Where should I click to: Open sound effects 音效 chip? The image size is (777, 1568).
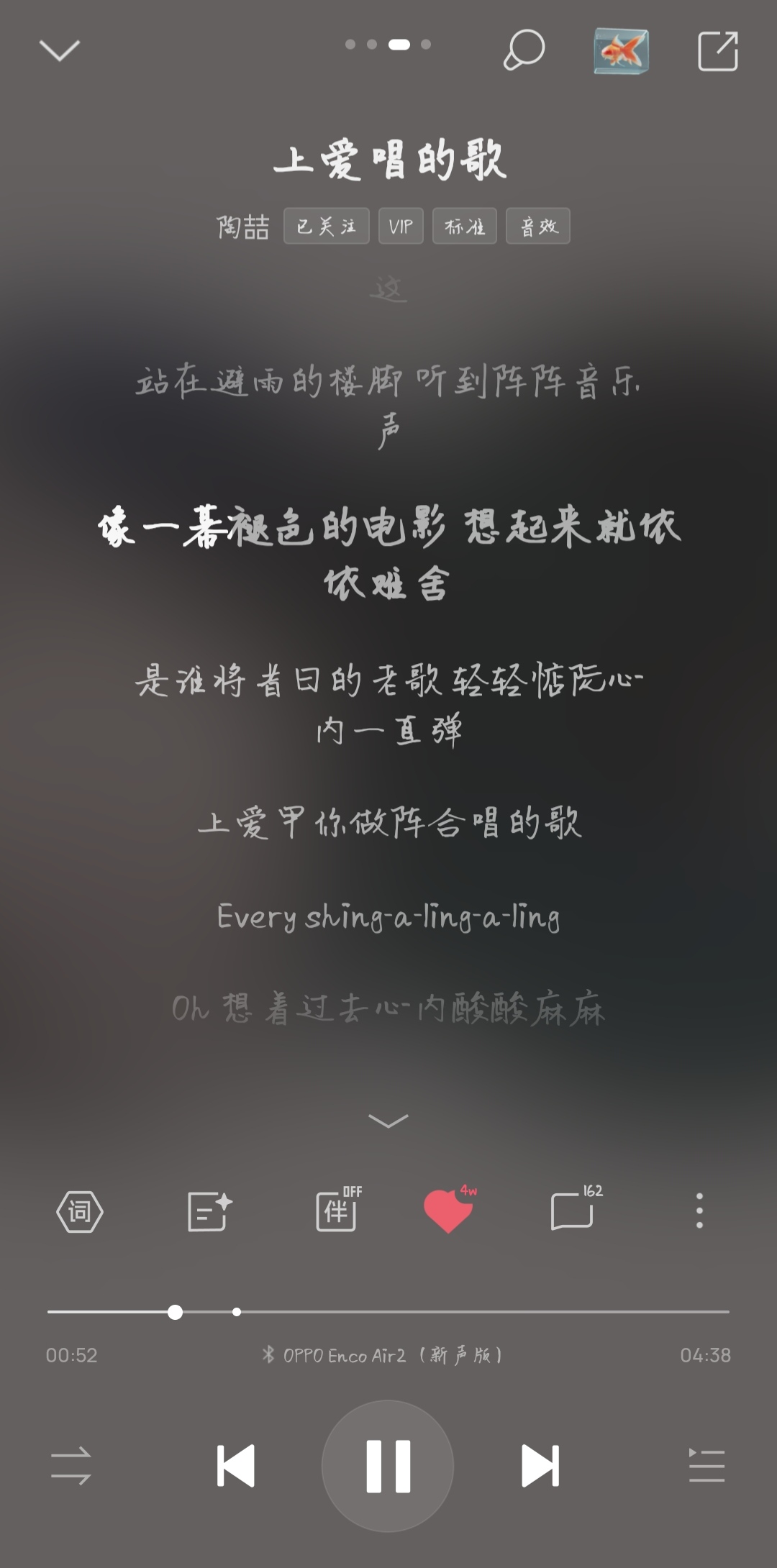(538, 226)
